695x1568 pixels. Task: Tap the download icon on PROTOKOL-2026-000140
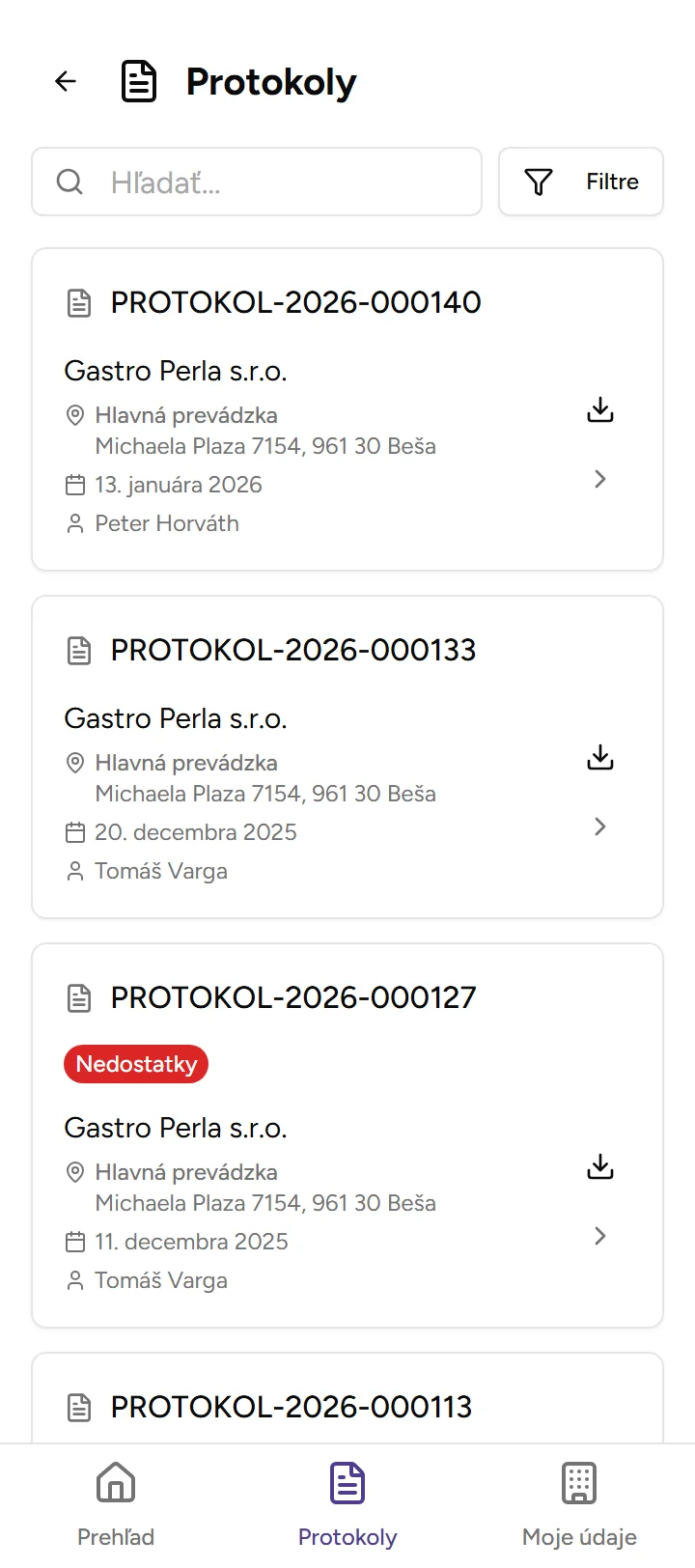coord(599,409)
